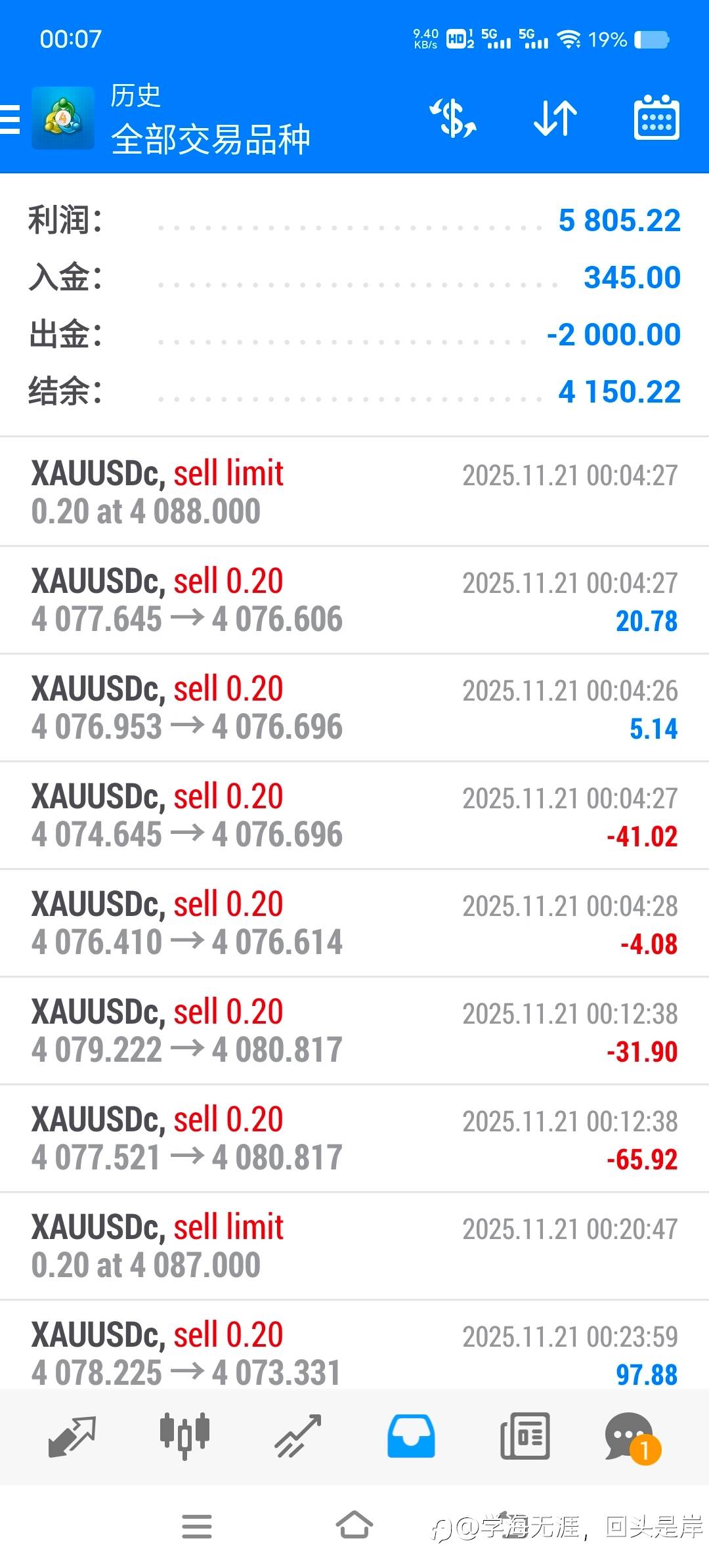Switch to the Quotes tab
709x1568 pixels.
click(72, 1436)
